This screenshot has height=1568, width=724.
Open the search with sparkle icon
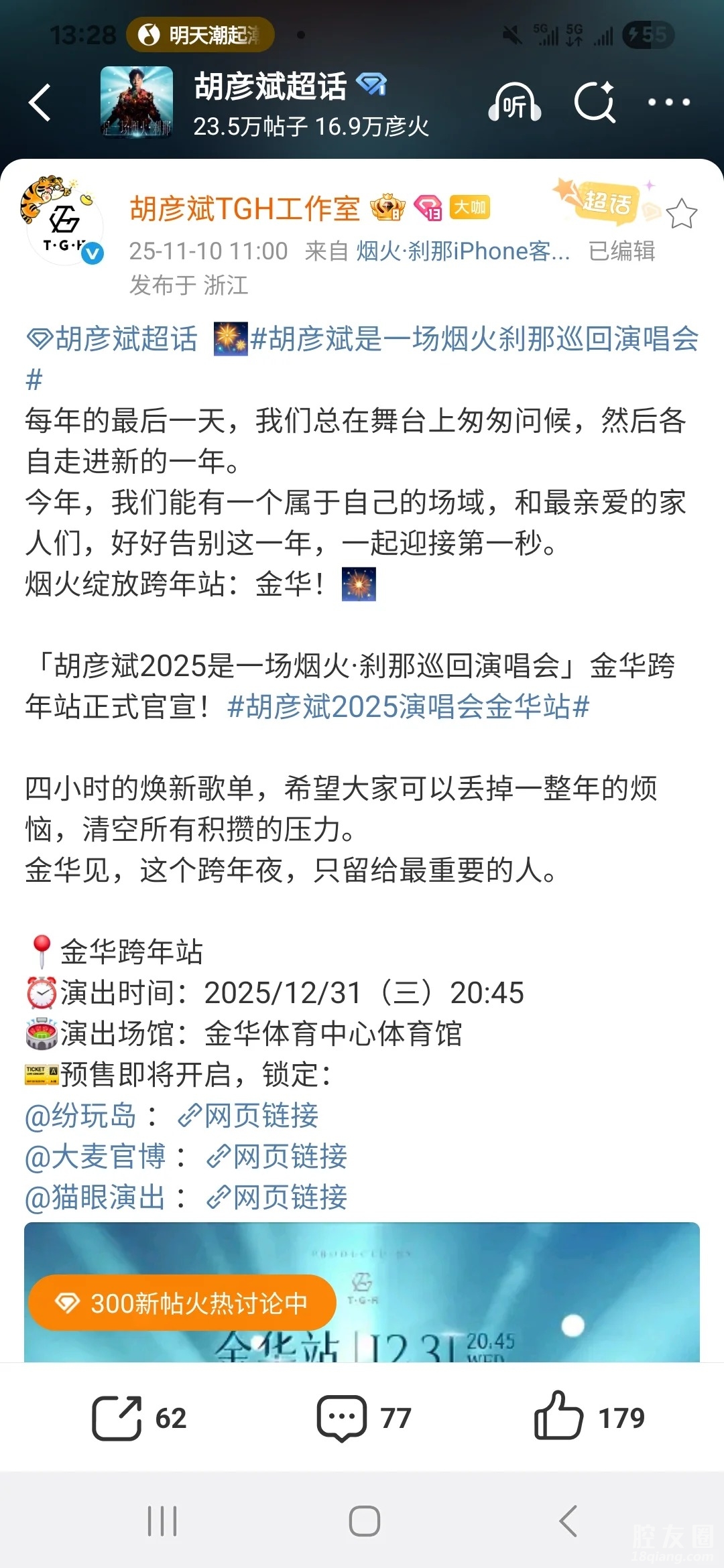pos(595,103)
